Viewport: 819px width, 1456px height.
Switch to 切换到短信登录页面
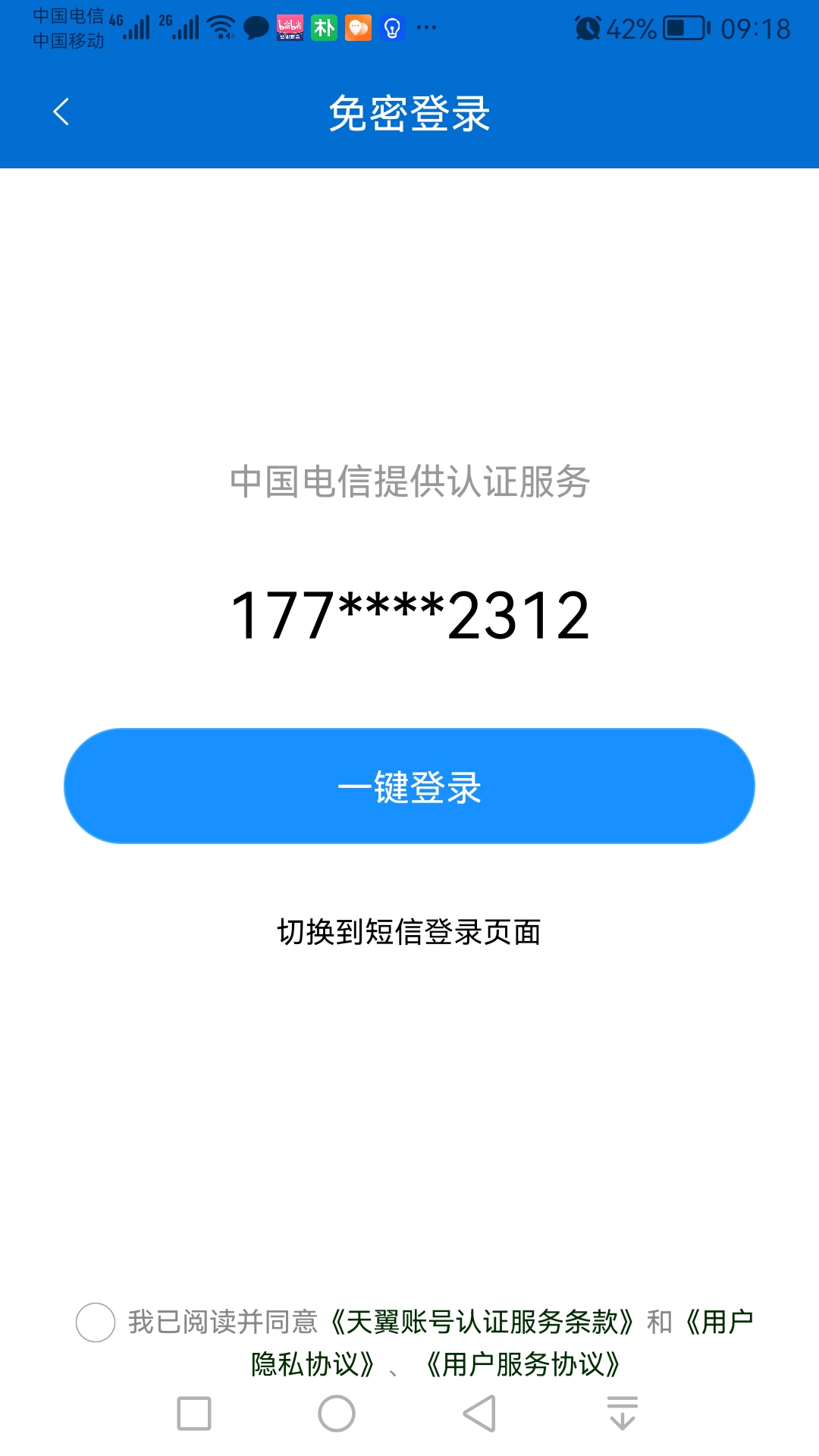409,932
